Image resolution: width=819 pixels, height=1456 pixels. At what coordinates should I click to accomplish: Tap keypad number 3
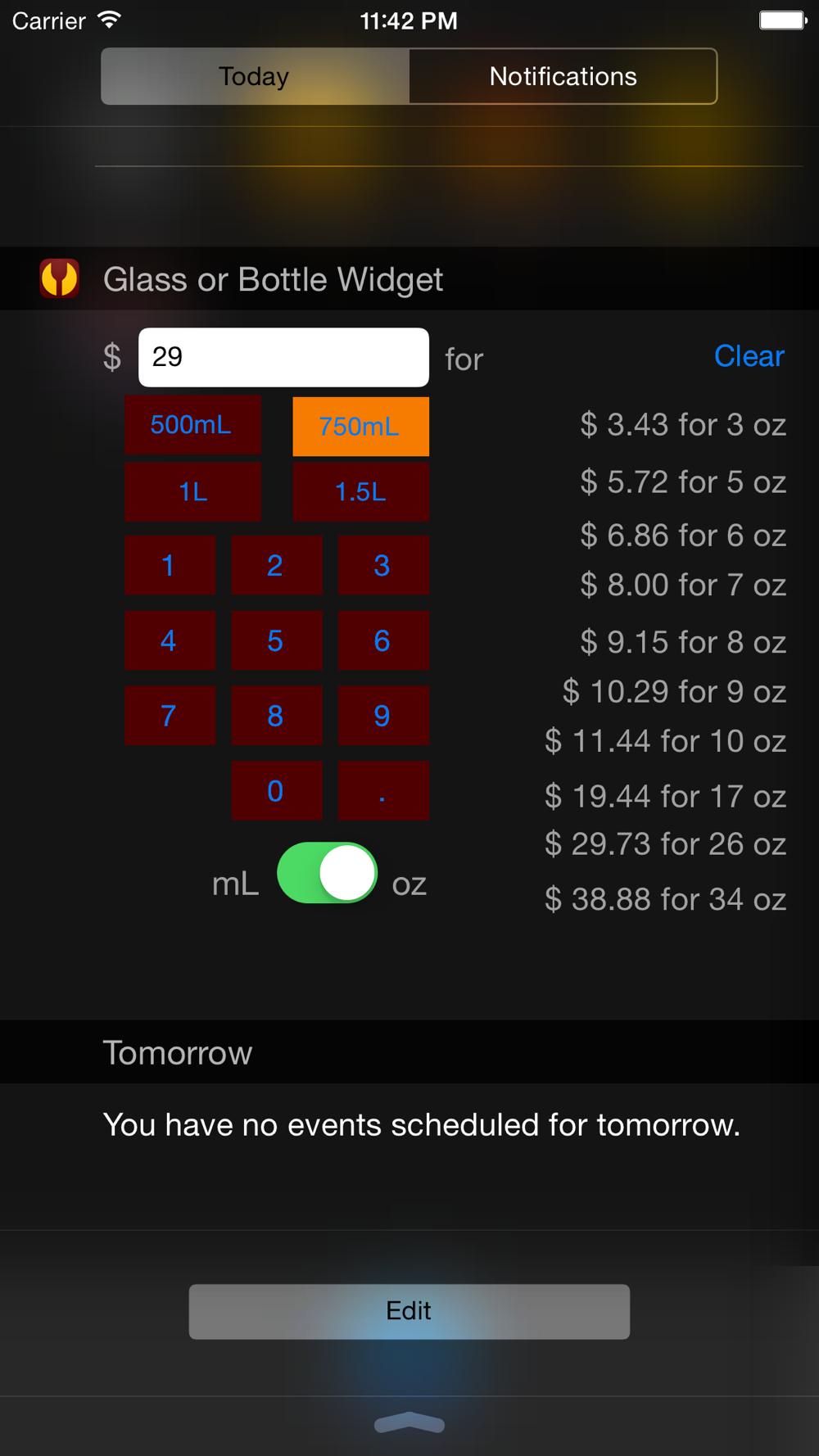pyautogui.click(x=383, y=565)
